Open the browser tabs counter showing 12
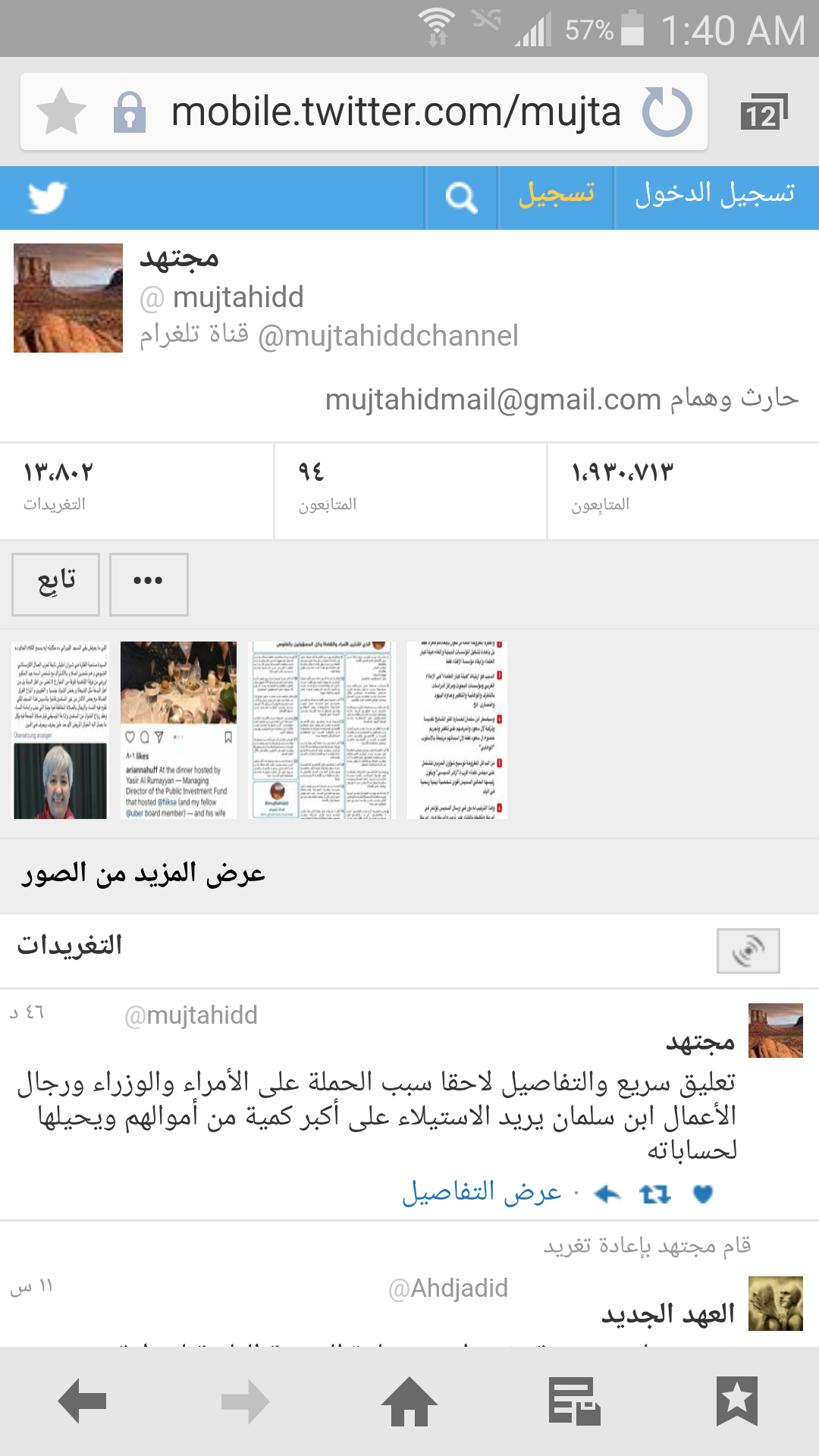The height and width of the screenshot is (1456, 819). 764,112
